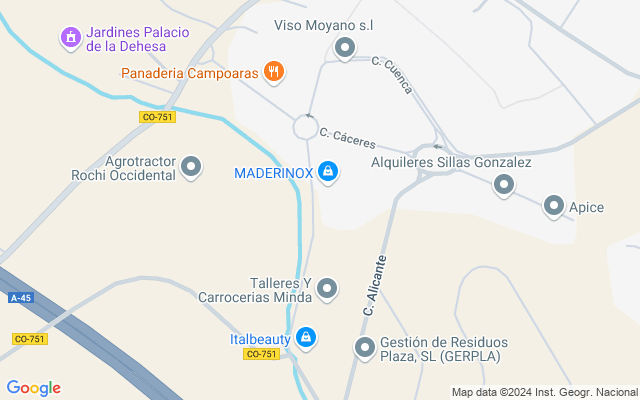Select the MADERINOX shop marker
The image size is (640, 400).
[328, 173]
